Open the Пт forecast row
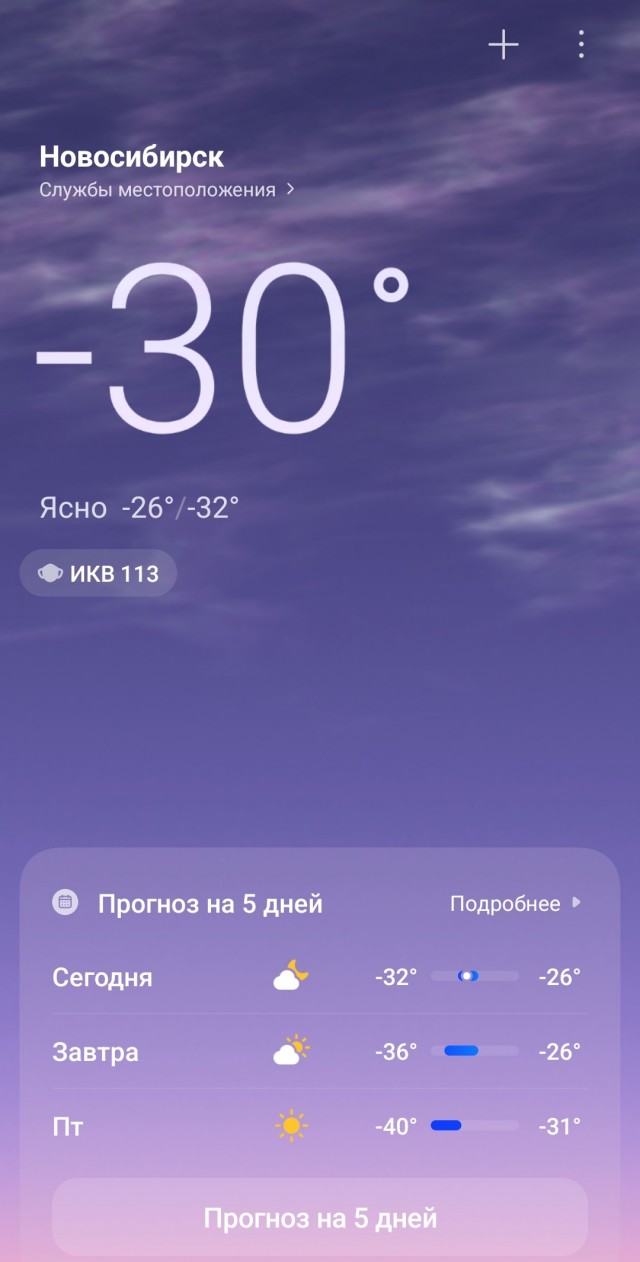The height and width of the screenshot is (1262, 640). click(x=320, y=1127)
